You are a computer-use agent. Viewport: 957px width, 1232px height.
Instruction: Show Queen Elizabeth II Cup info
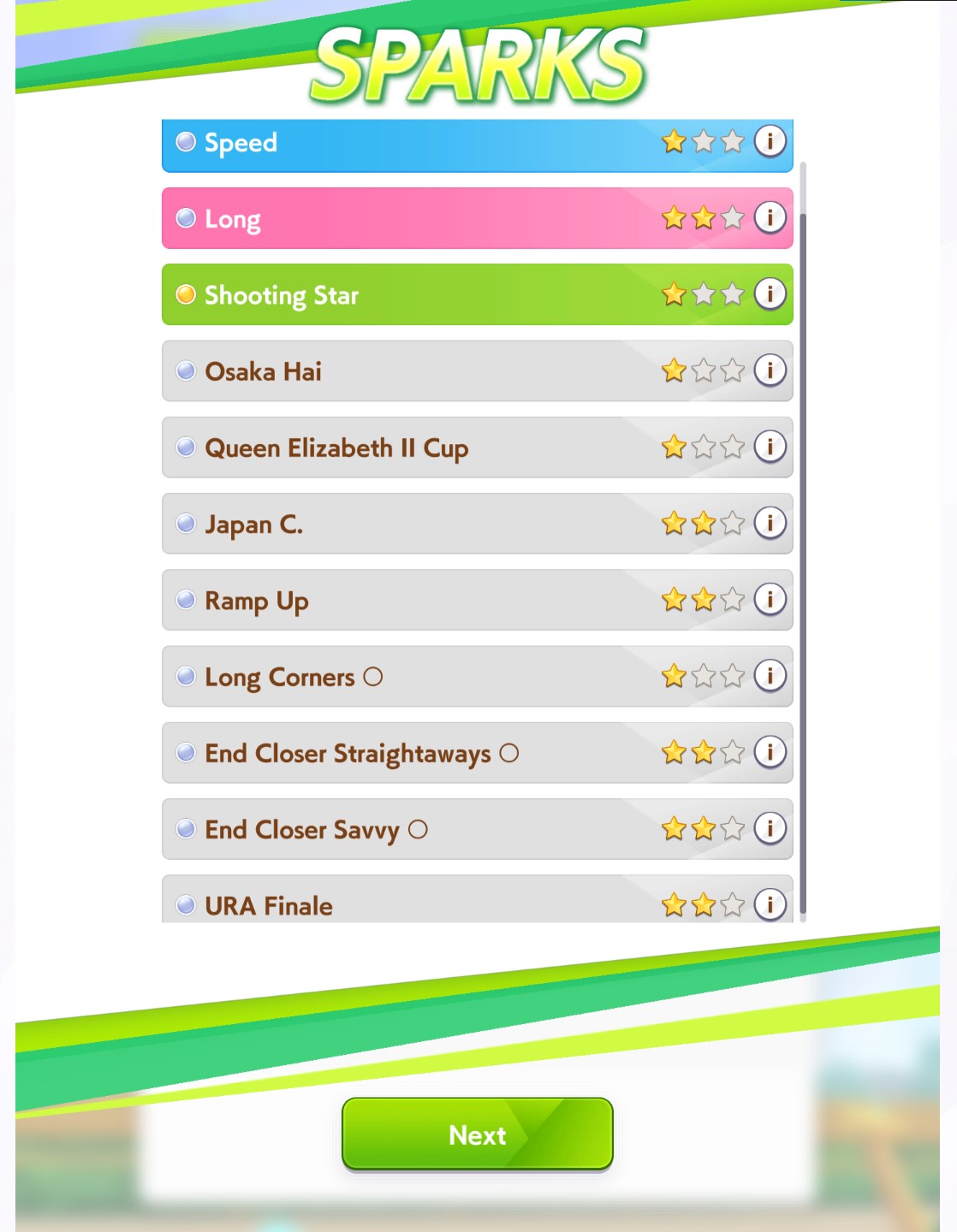click(x=770, y=447)
